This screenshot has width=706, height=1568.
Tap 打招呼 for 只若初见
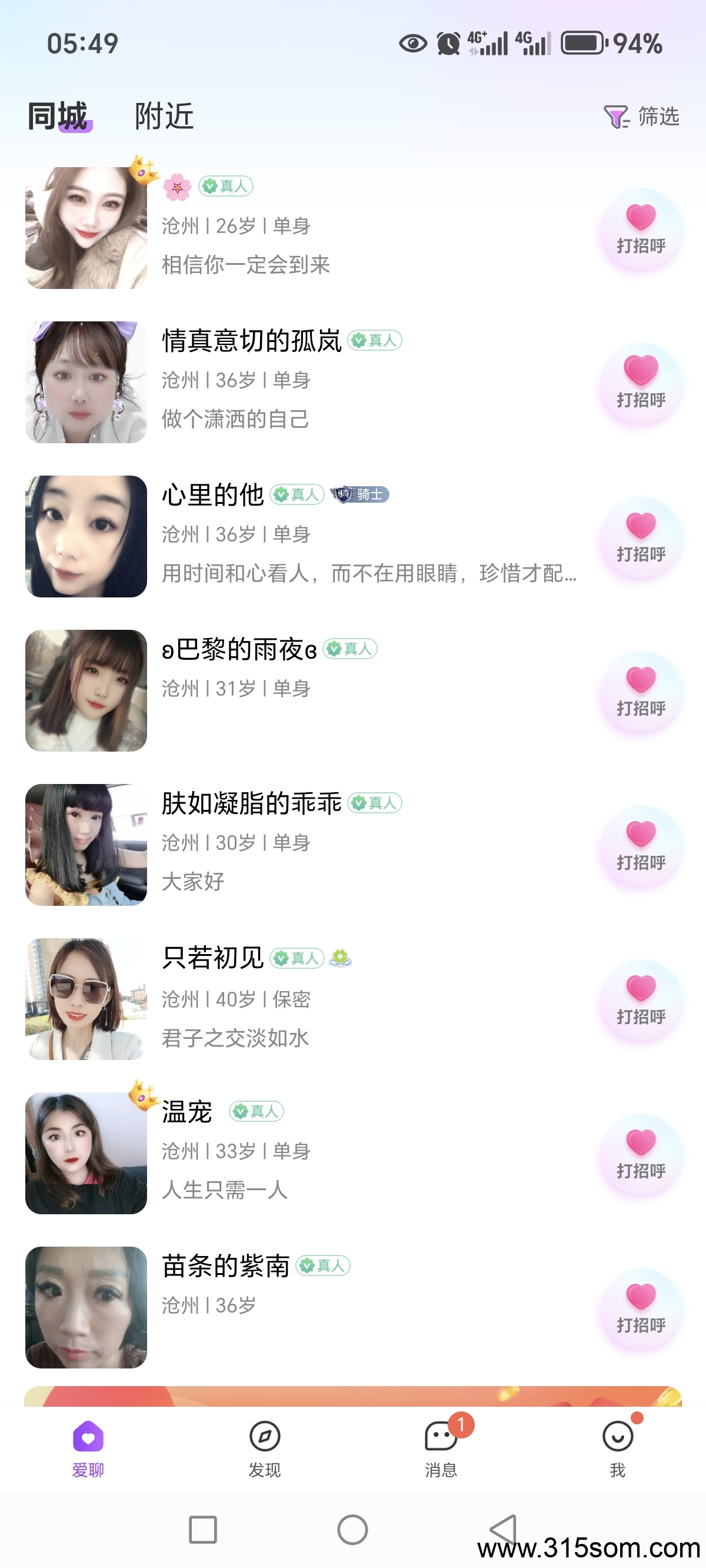click(640, 1000)
